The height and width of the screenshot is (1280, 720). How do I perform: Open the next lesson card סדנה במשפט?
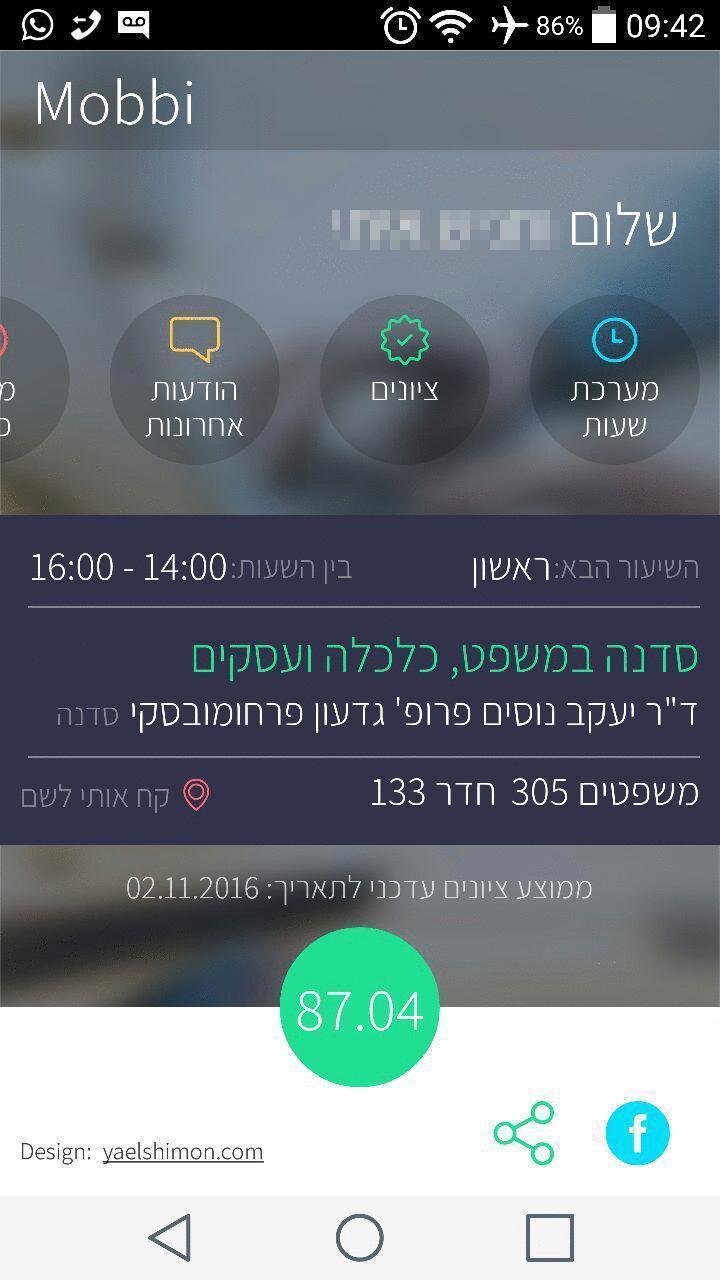pyautogui.click(x=444, y=657)
